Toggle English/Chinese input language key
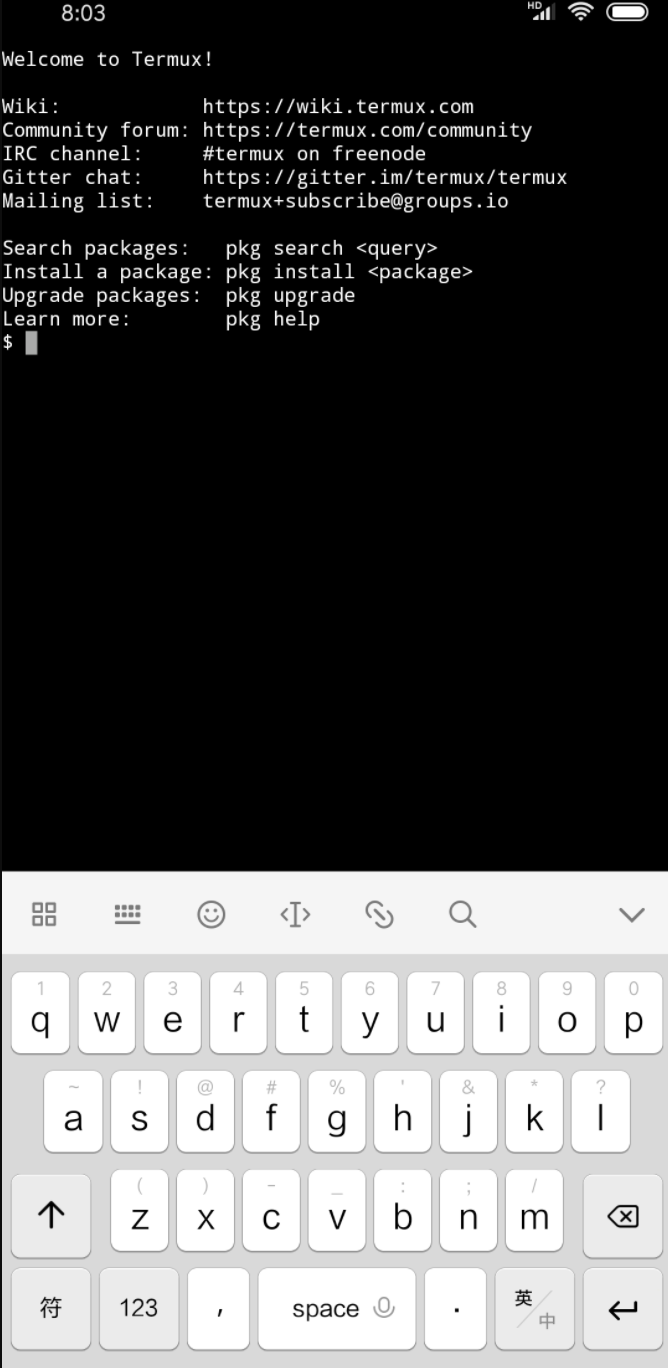The image size is (668, 1368). [x=535, y=1308]
